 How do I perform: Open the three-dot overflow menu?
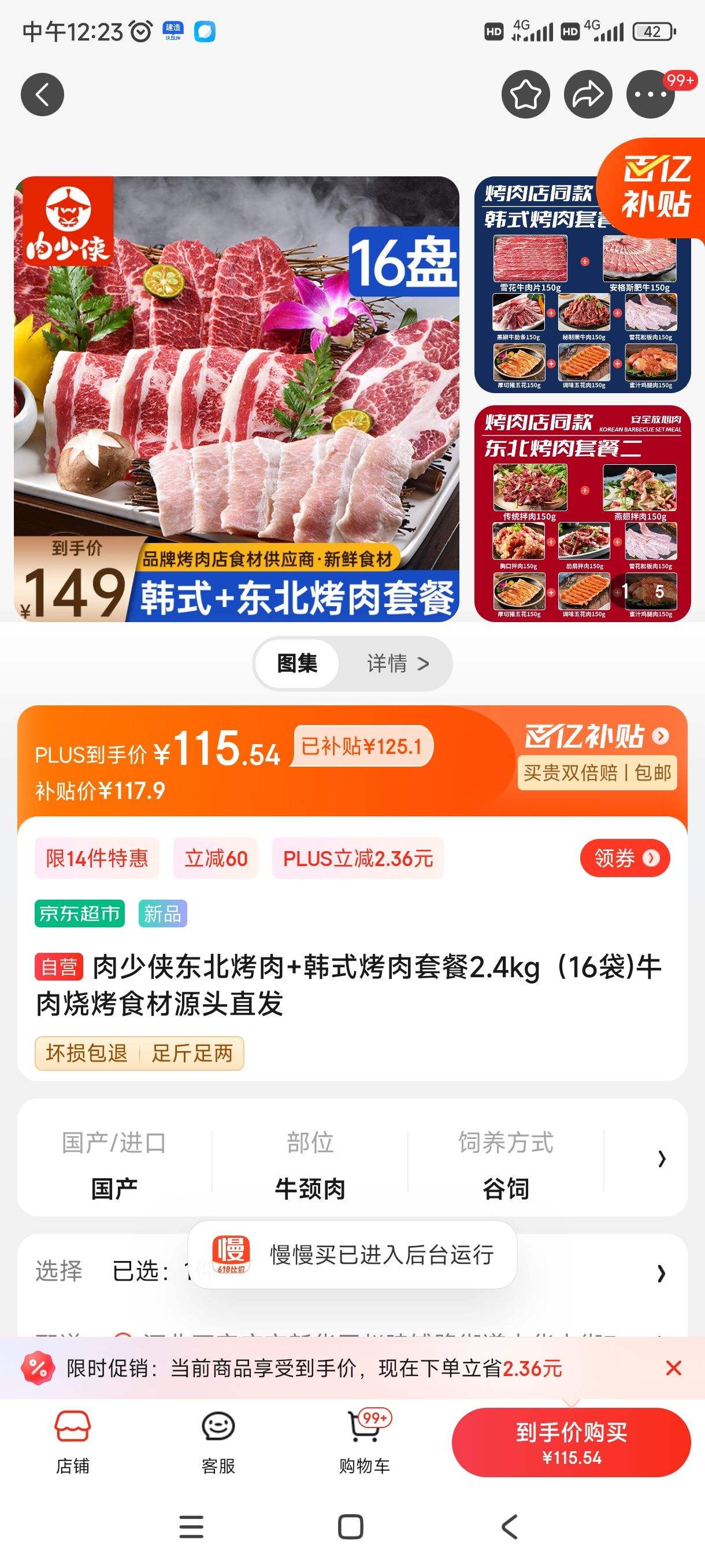pos(651,94)
